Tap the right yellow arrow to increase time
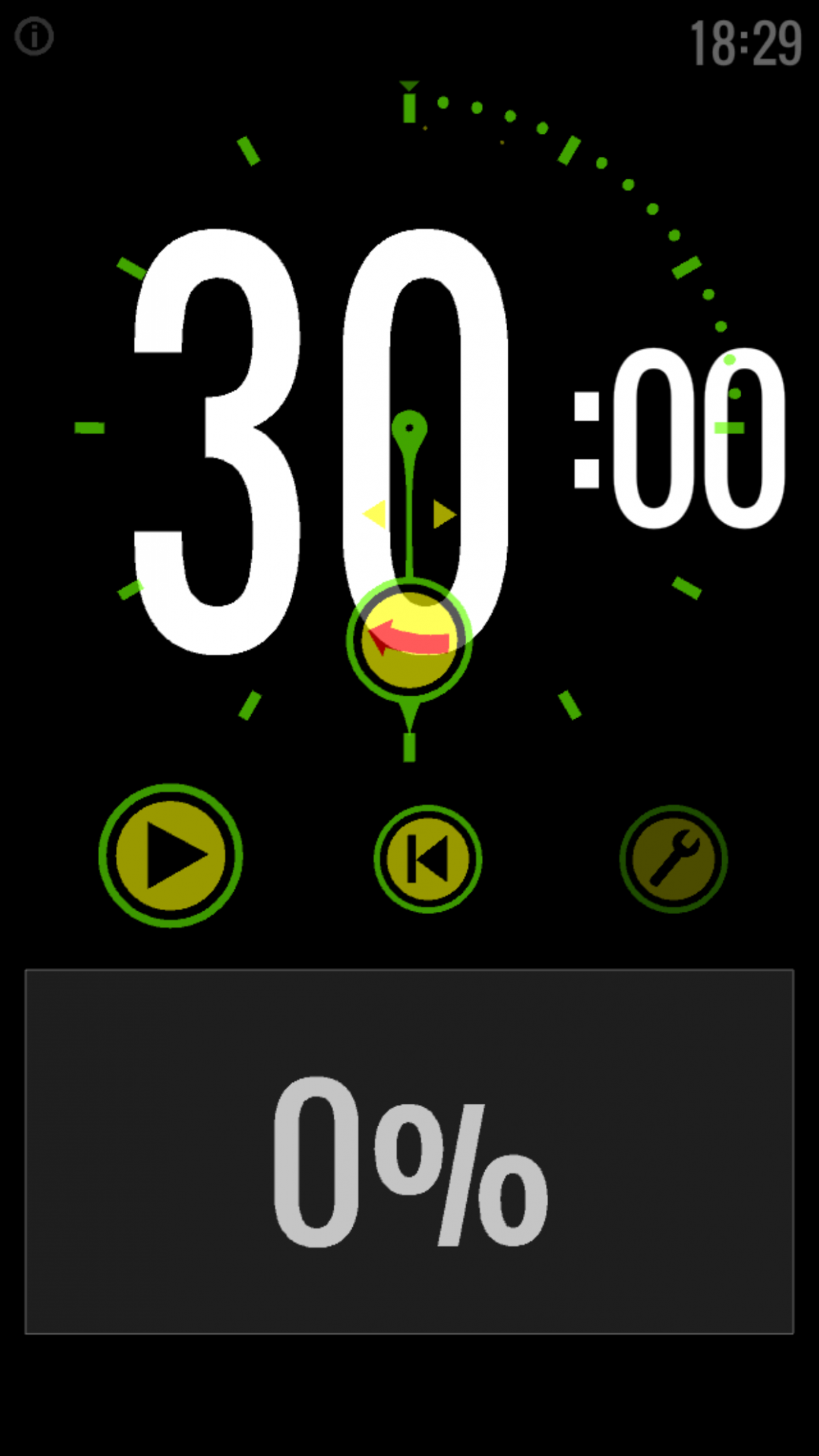This screenshot has height=1456, width=819. (444, 513)
